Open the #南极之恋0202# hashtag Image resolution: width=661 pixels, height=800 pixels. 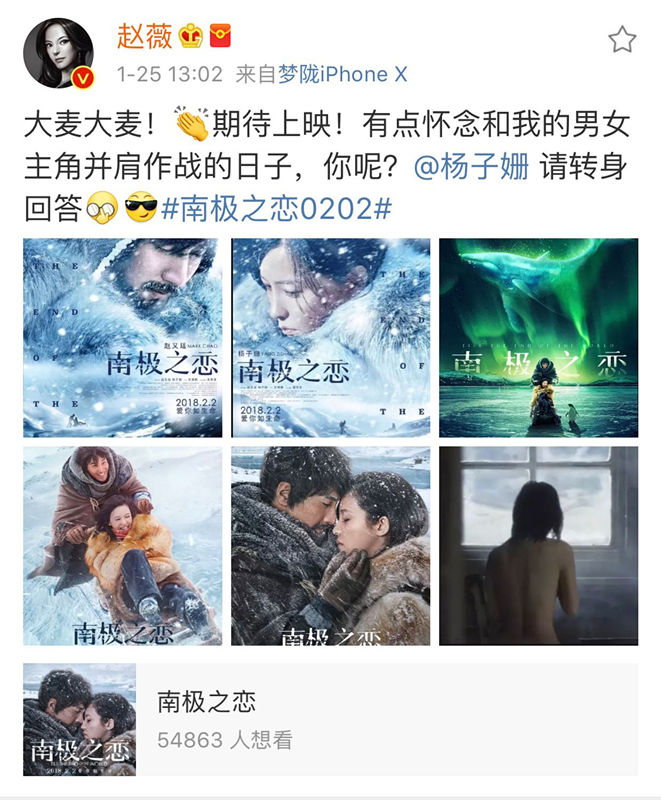point(274,209)
